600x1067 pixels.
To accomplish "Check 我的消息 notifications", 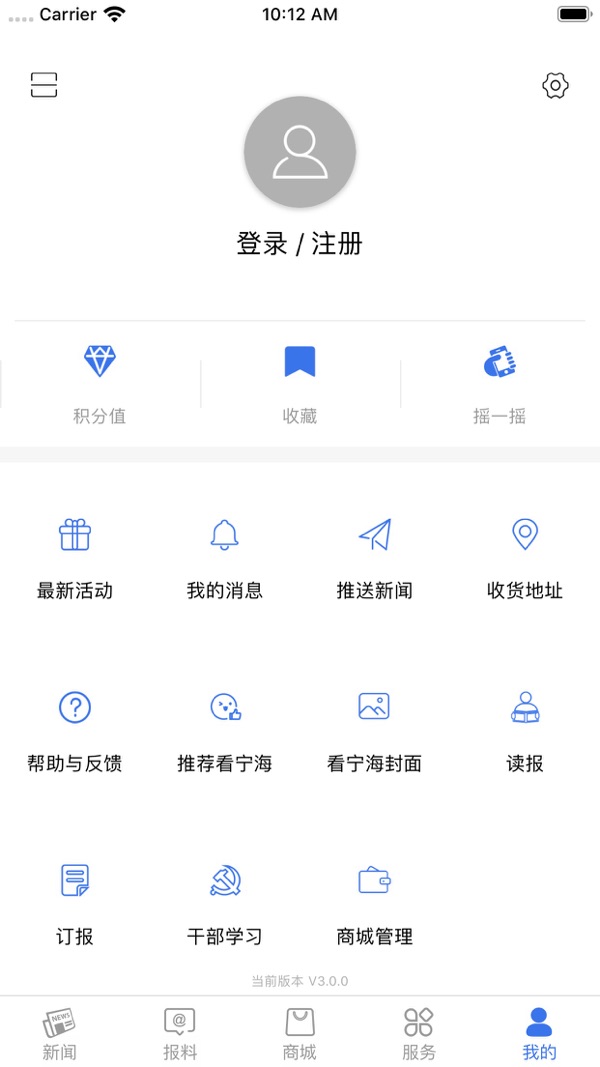I will click(x=224, y=559).
